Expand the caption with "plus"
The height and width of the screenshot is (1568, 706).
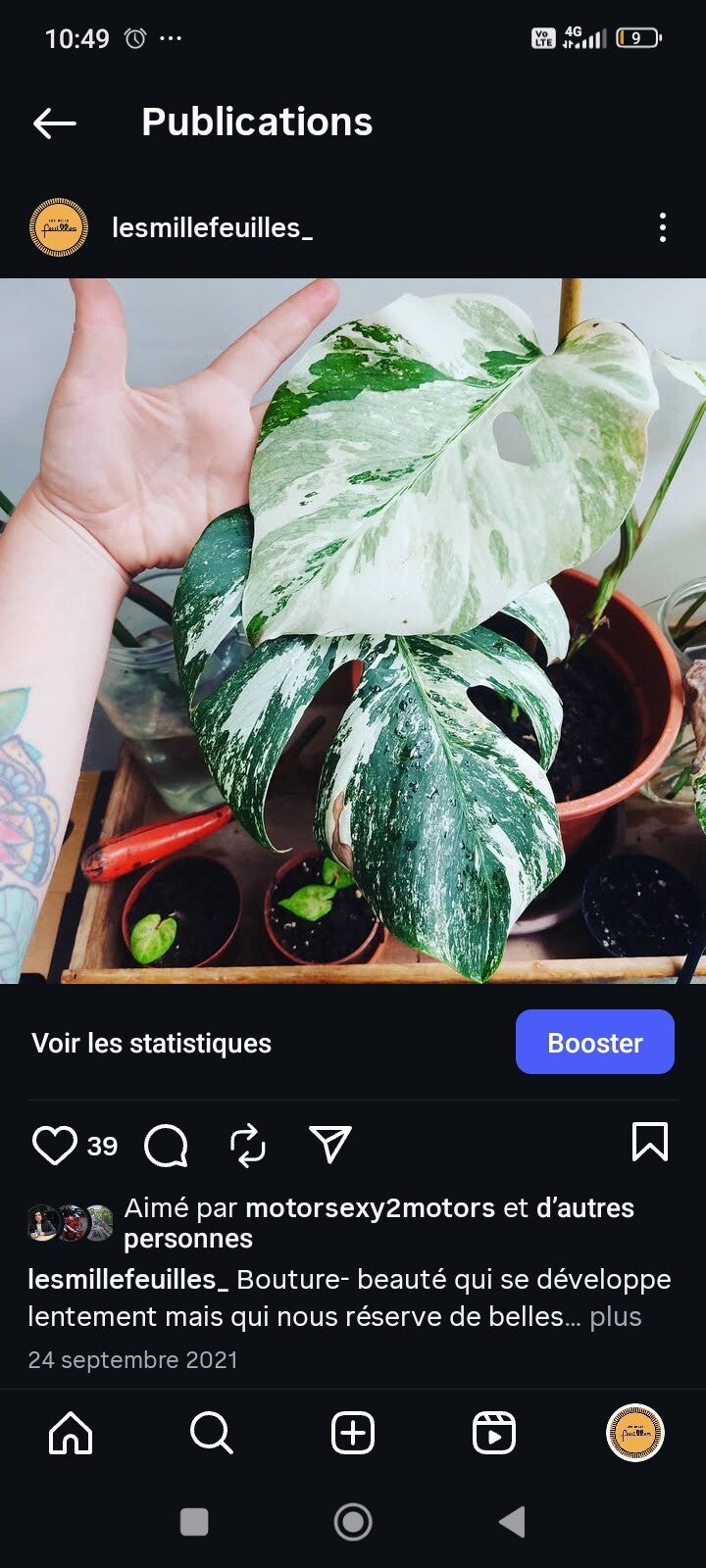tap(616, 1316)
